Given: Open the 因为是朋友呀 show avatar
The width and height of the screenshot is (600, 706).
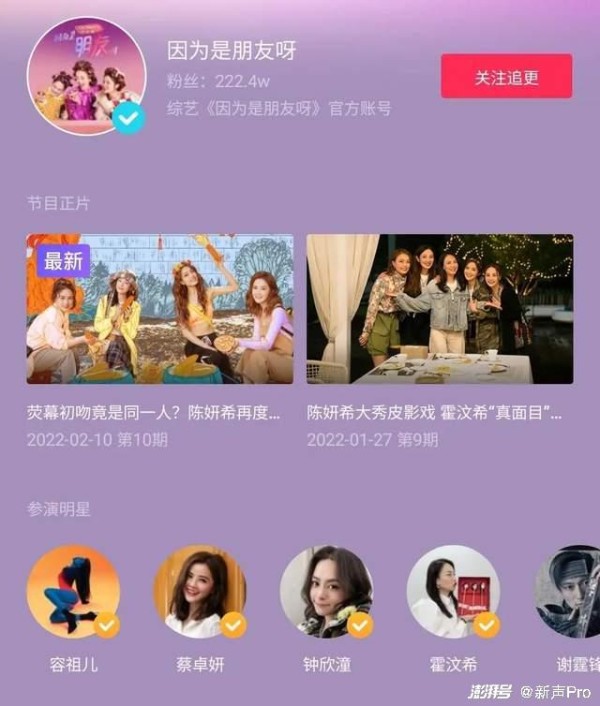Looking at the screenshot, I should 86,76.
